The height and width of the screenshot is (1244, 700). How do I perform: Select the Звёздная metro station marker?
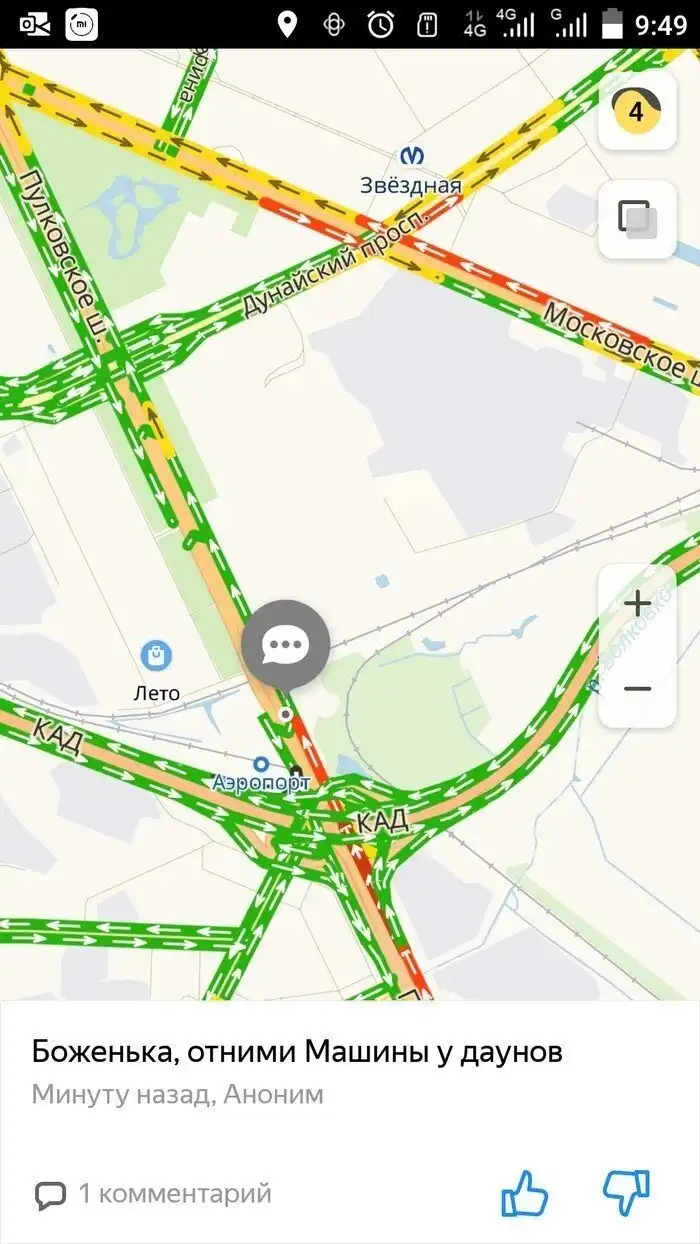coord(411,157)
